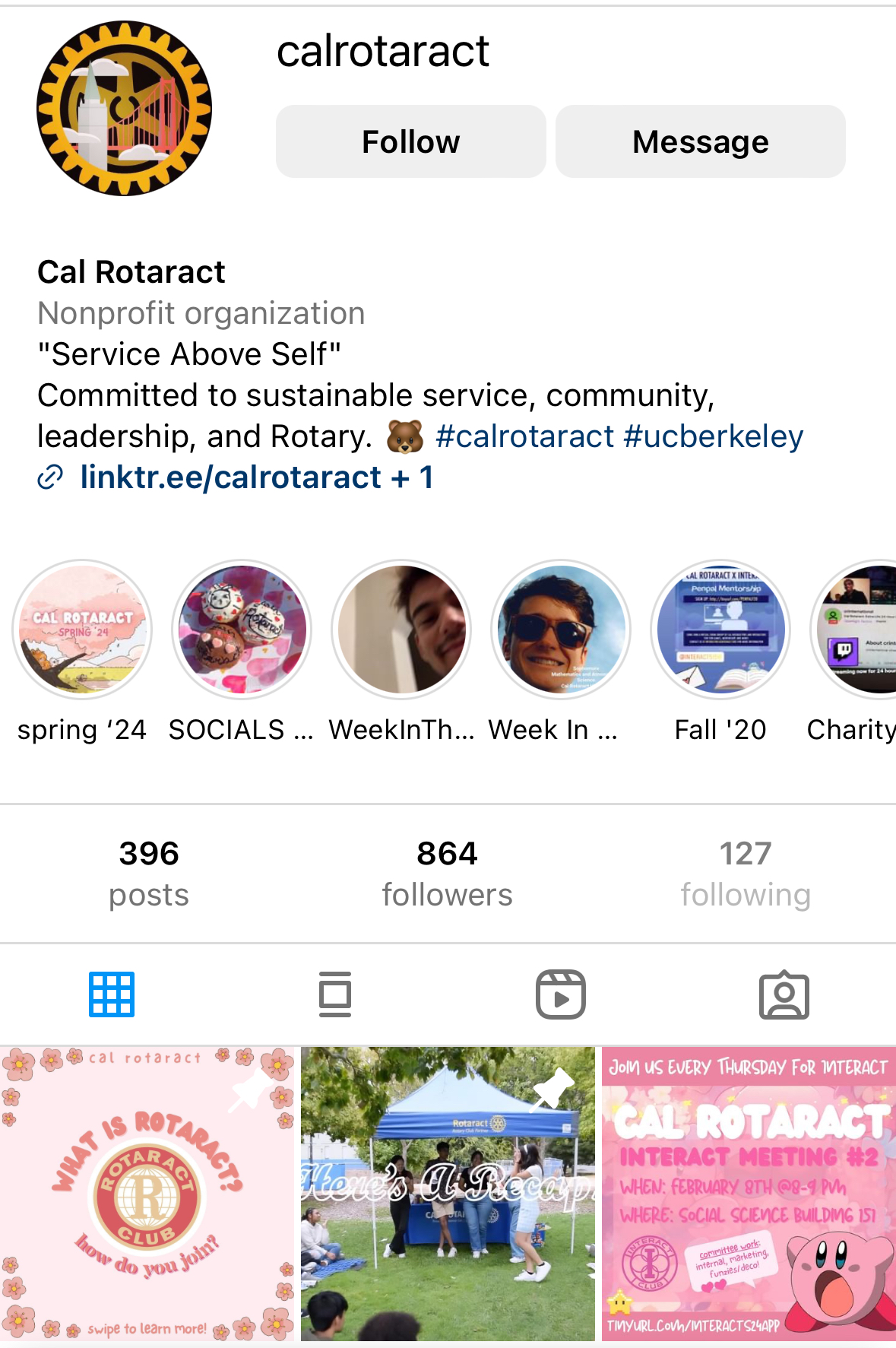Viewport: 896px width, 1348px height.
Task: Open the Fall '20 story highlight
Action: pos(720,630)
